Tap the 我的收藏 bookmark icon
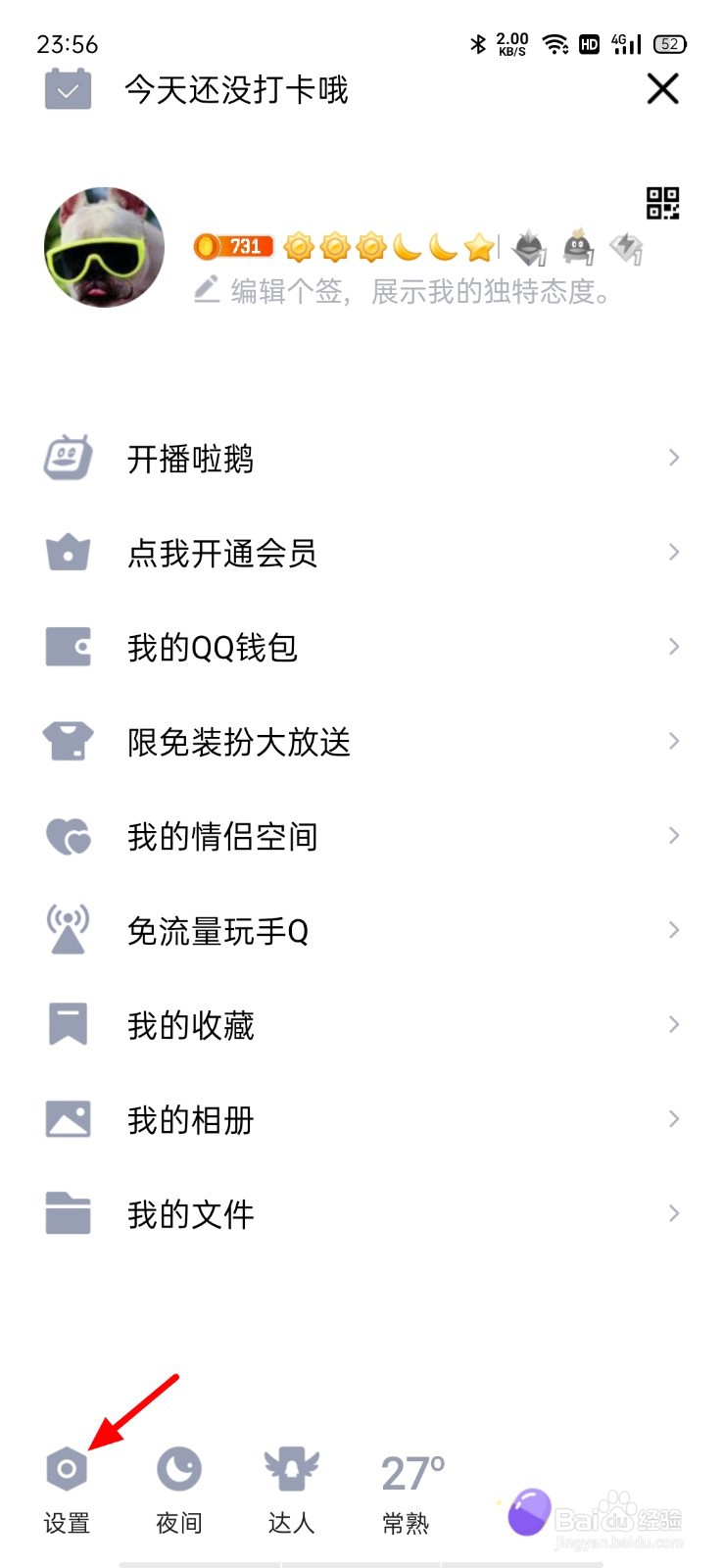The height and width of the screenshot is (1568, 723). point(67,1023)
